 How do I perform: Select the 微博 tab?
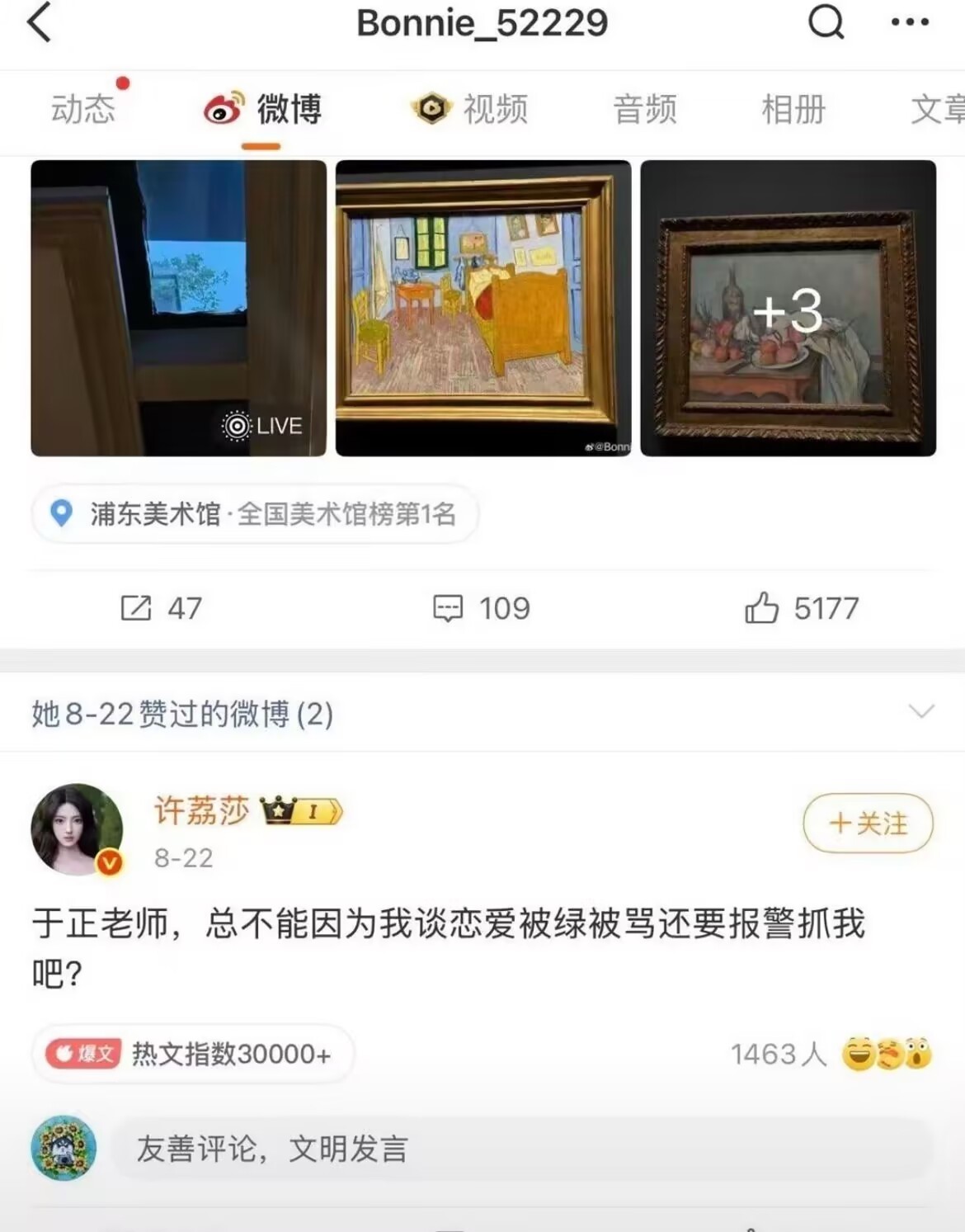click(x=264, y=109)
